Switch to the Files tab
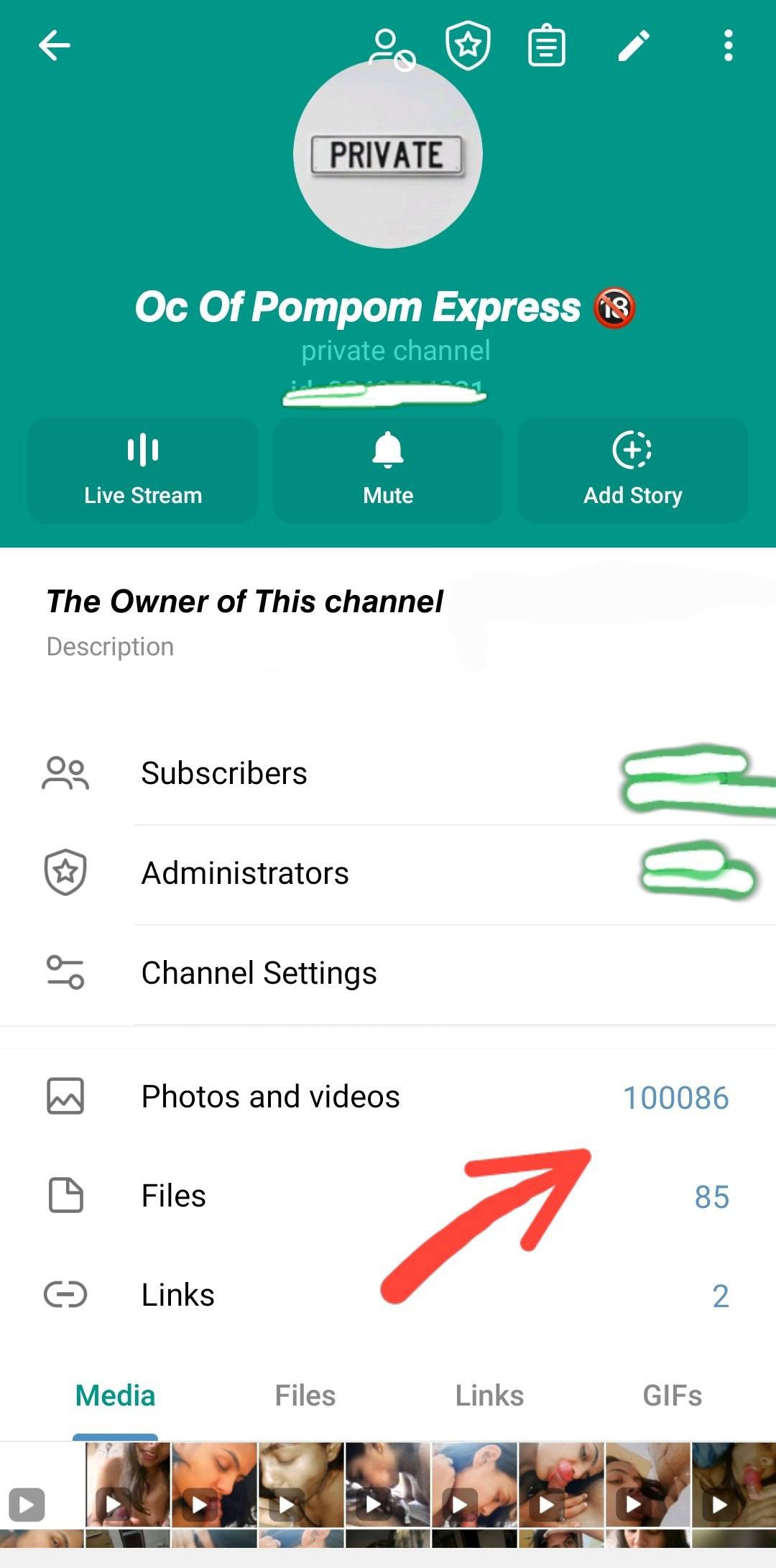Viewport: 776px width, 1568px height. tap(305, 1396)
